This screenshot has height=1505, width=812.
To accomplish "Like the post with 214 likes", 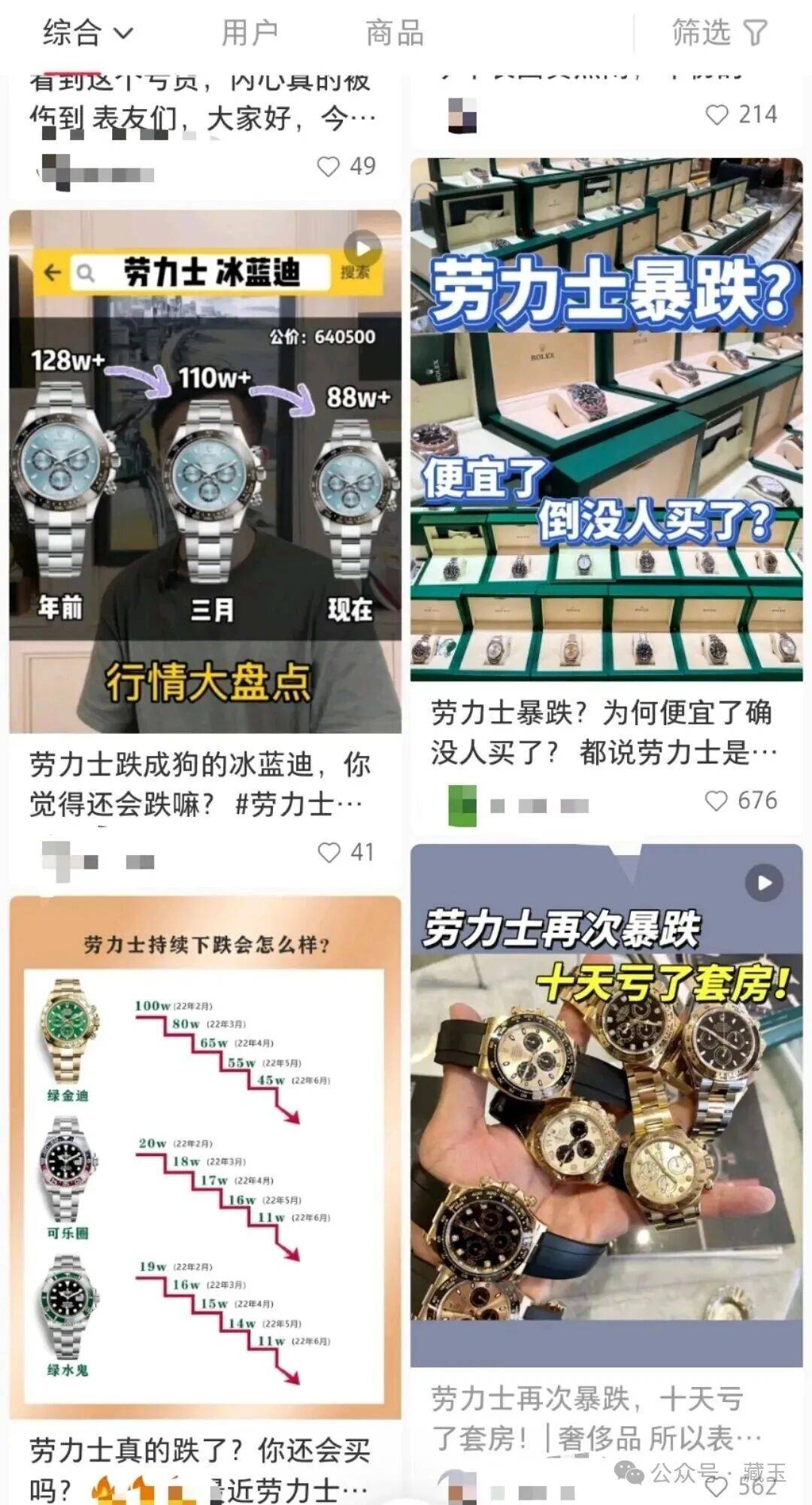I will 717,114.
